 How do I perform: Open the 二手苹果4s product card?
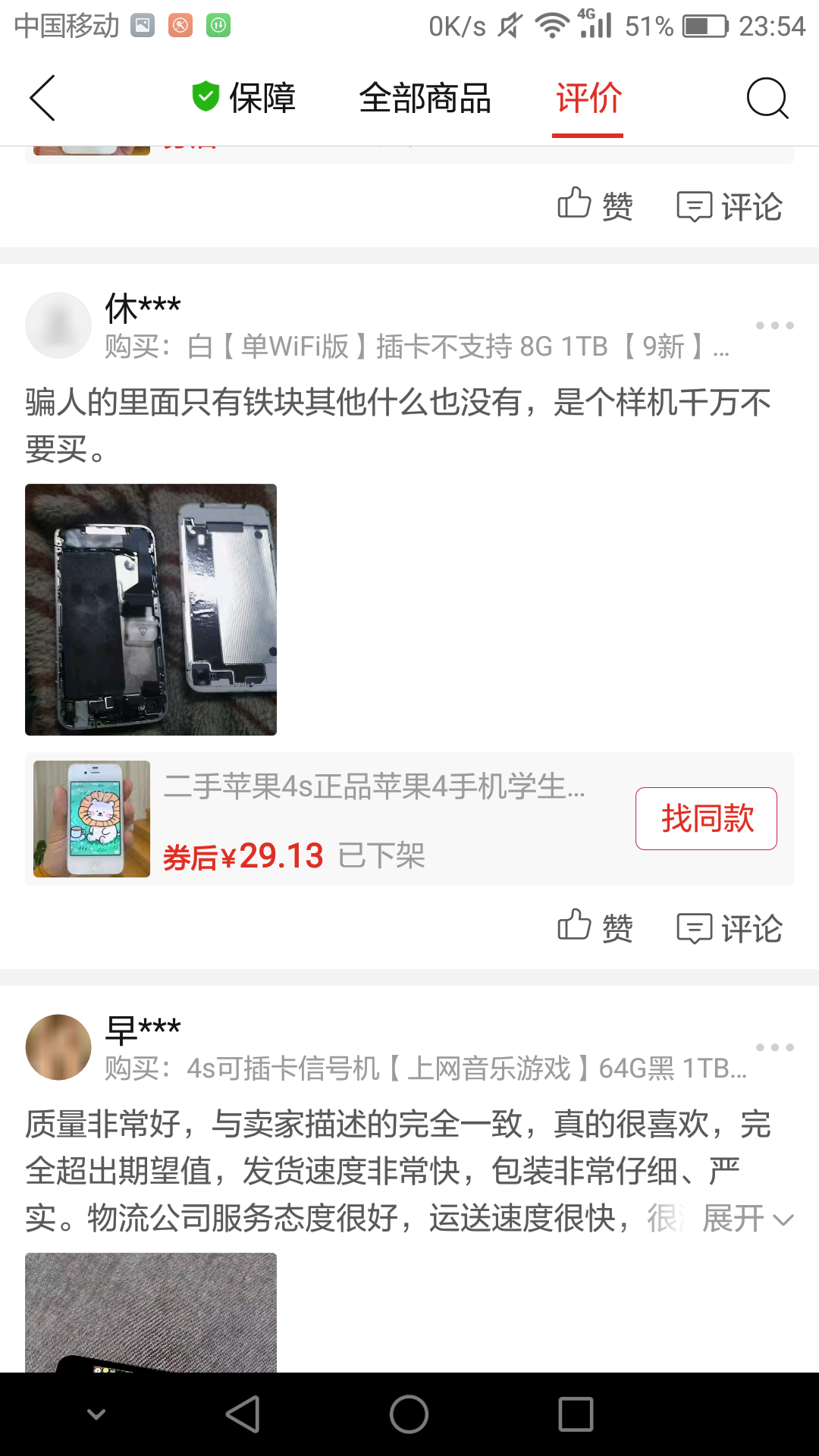(379, 819)
